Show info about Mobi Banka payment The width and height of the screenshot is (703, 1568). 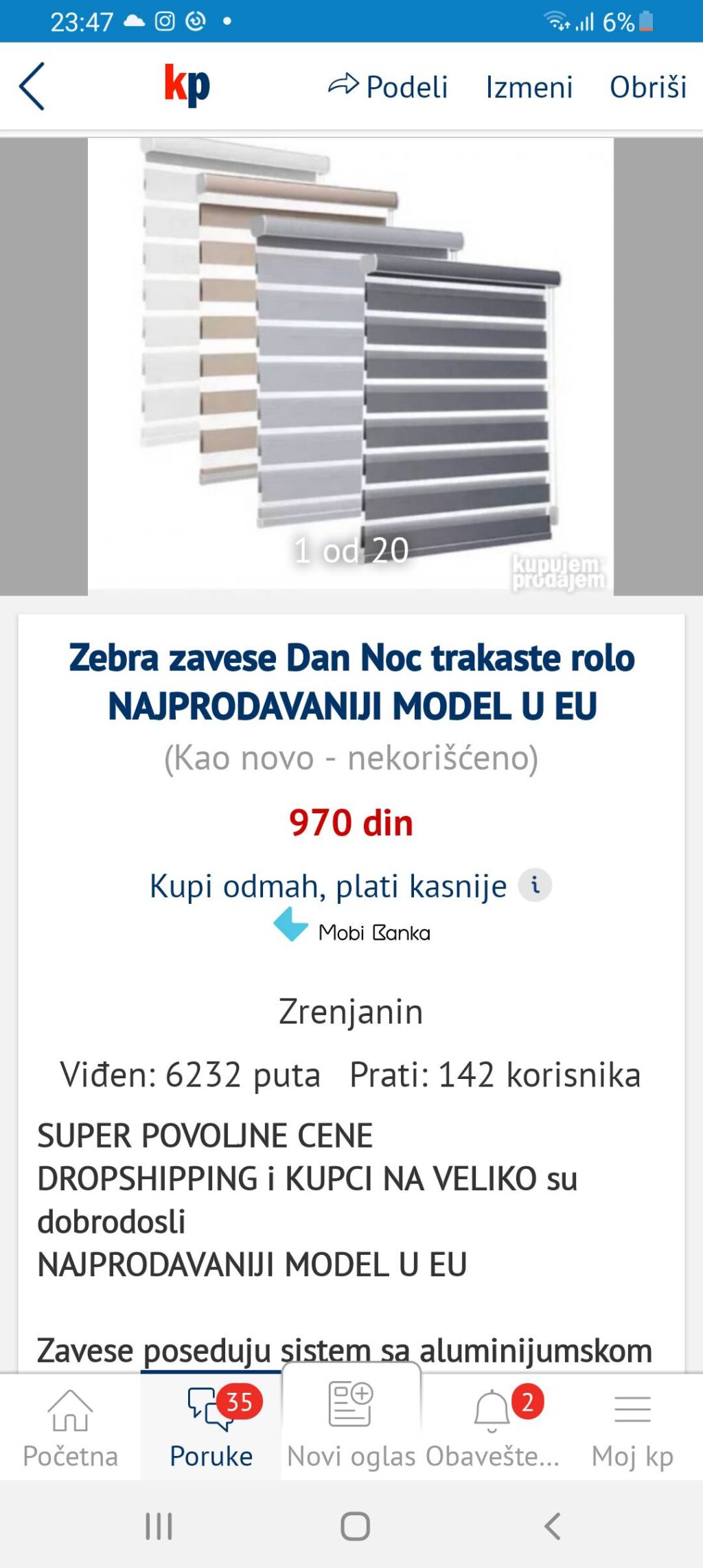[535, 885]
